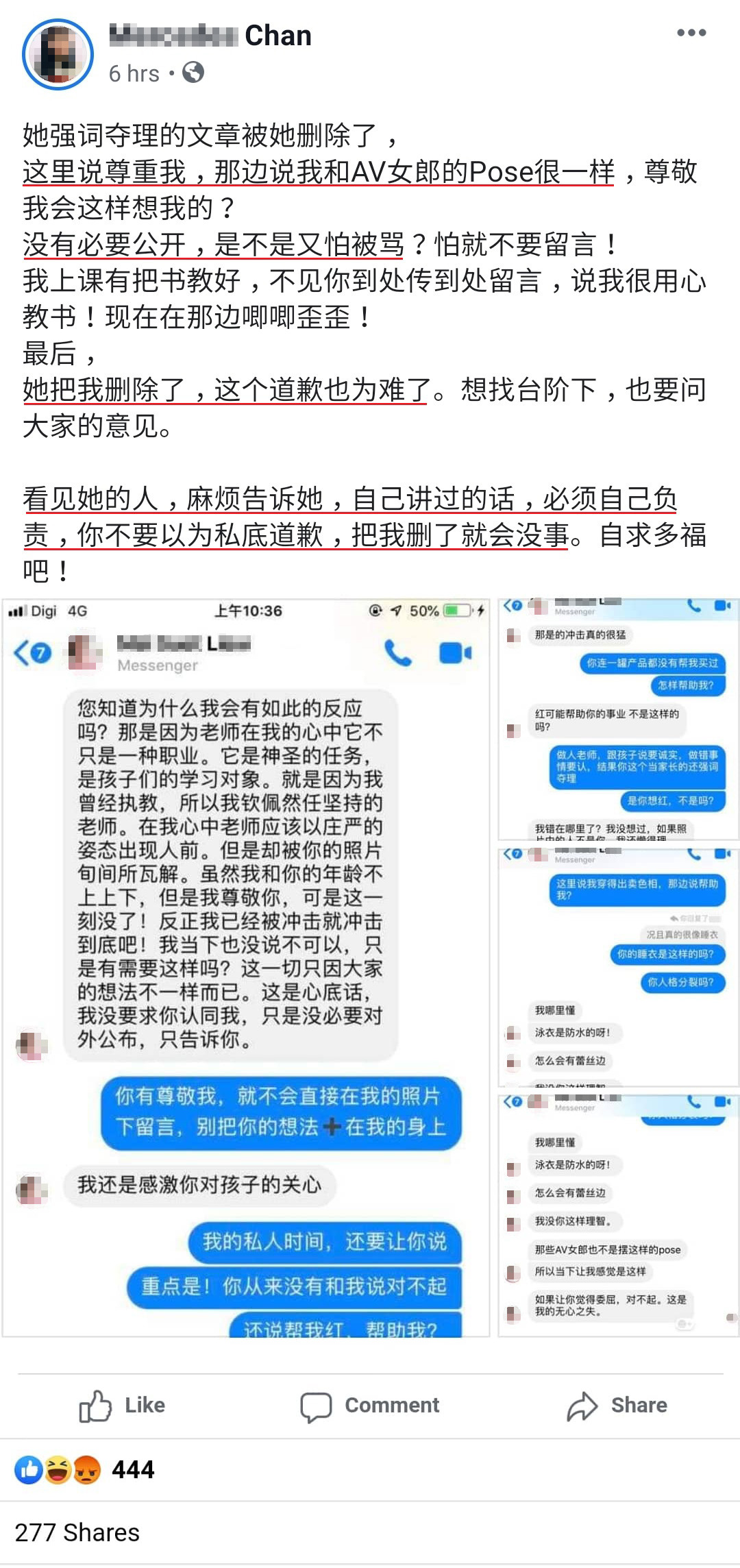Comment on this post

[370, 1405]
